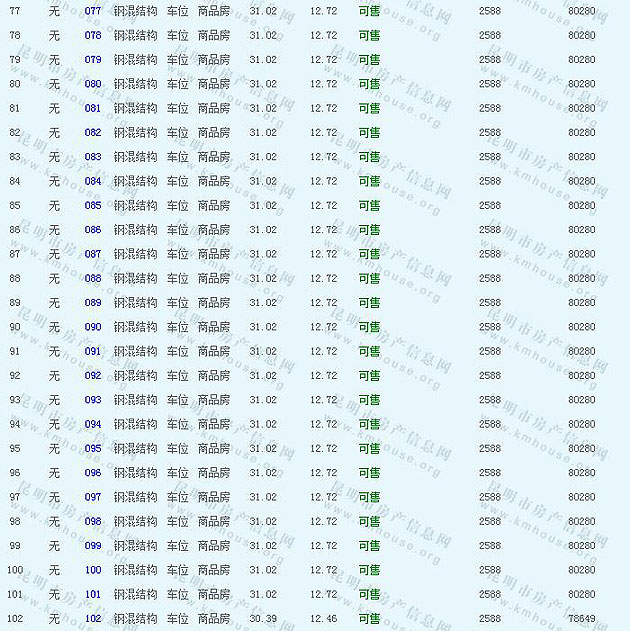
Task: Open room number 102 link
Action: pos(93,618)
